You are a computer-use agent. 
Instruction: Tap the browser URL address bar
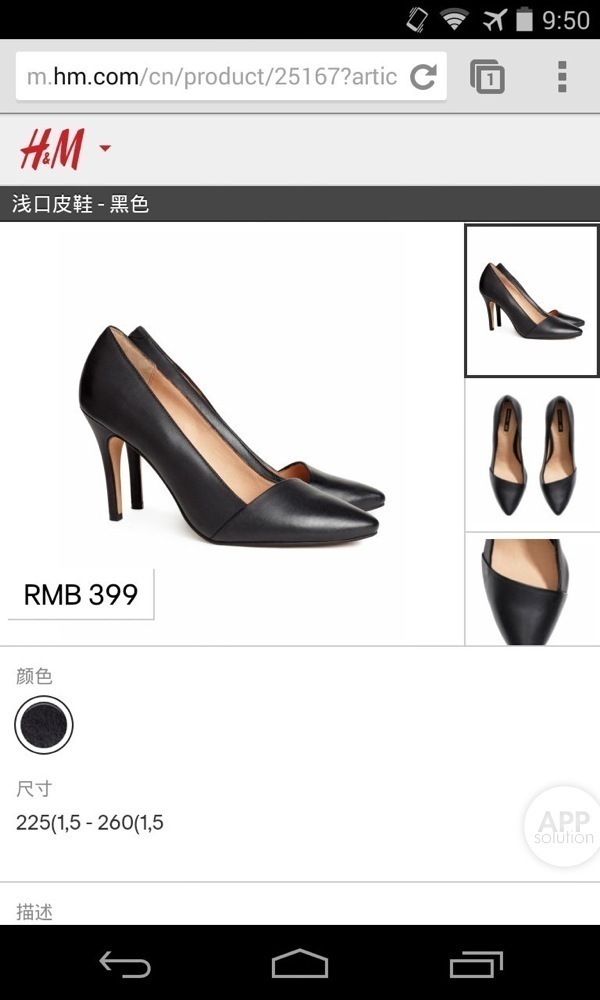tap(210, 77)
